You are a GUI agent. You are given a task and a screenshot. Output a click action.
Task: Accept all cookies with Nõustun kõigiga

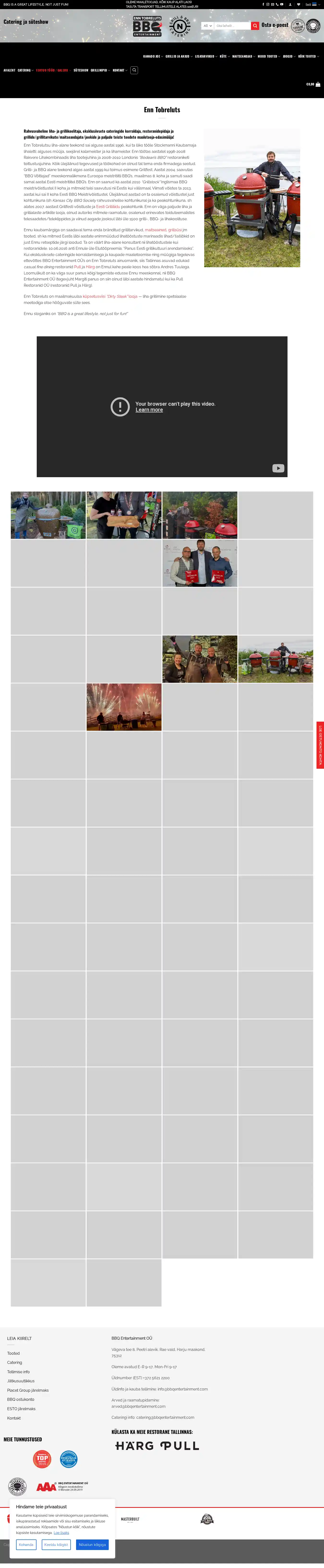click(93, 1544)
